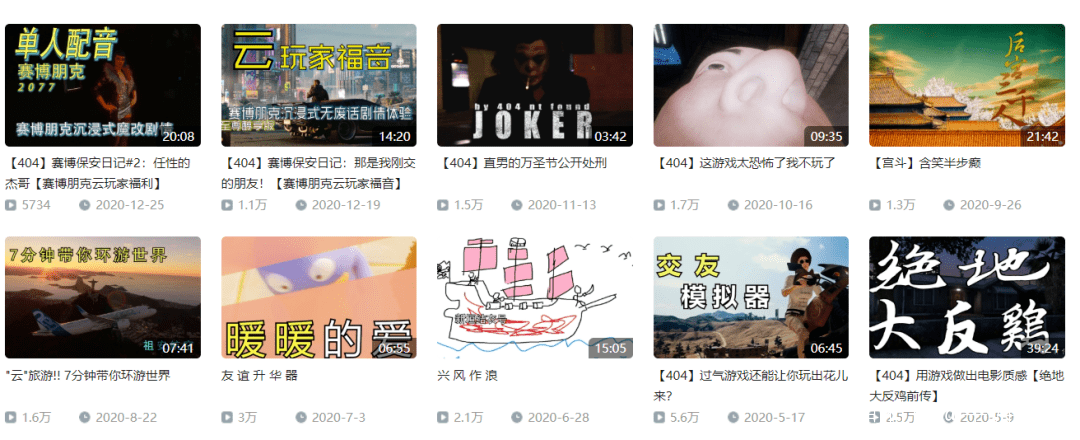Image resolution: width=1080 pixels, height=440 pixels.
Task: Open the video 这游戏太恐怖了我不玩了
Action: [x=751, y=85]
